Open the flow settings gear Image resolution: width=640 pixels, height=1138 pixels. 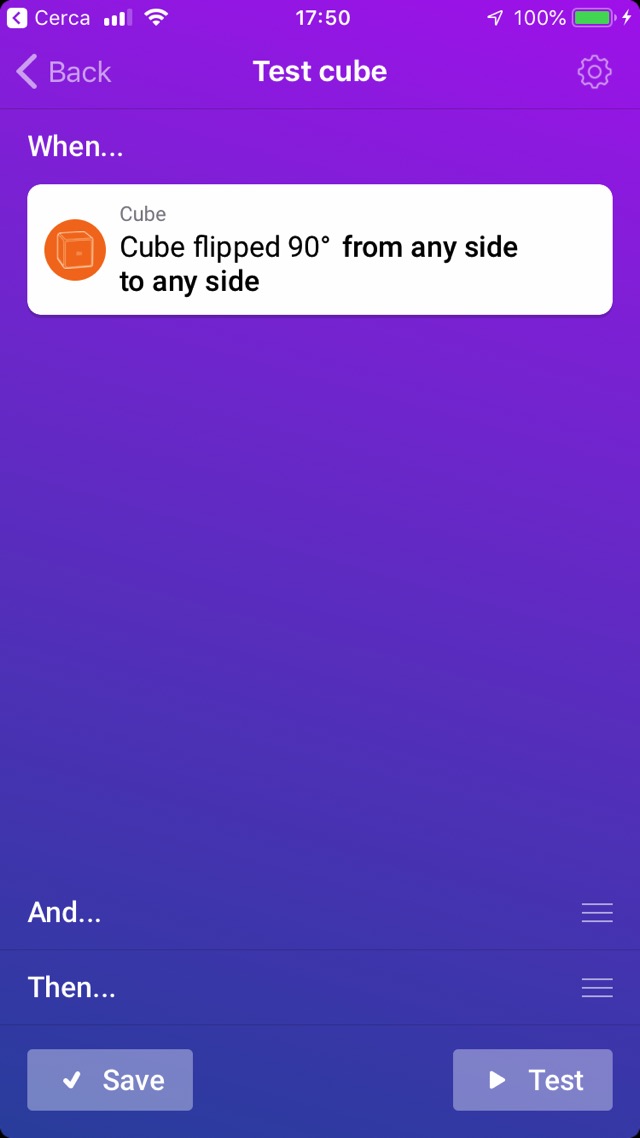(594, 72)
